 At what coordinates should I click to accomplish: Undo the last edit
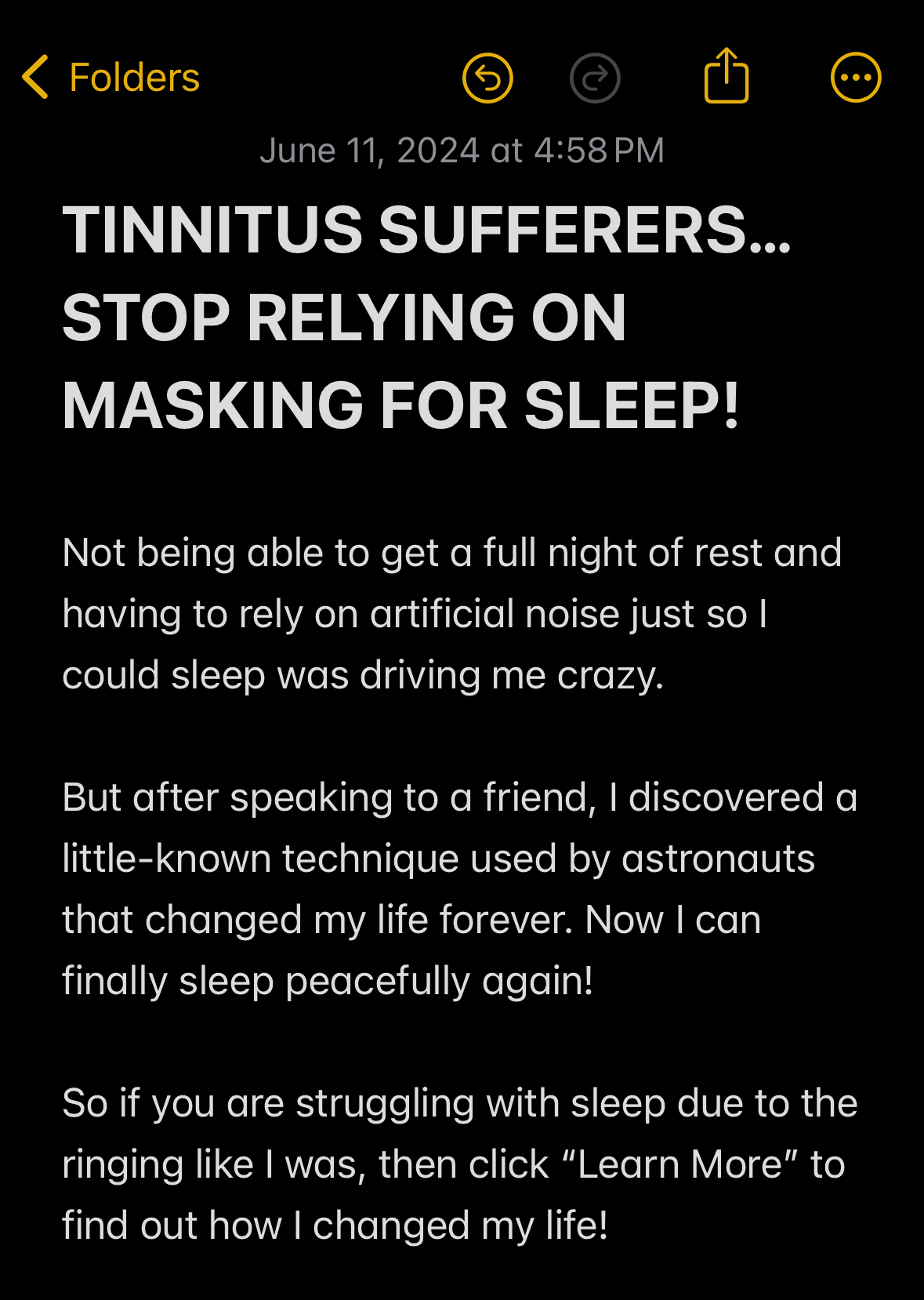pos(487,78)
